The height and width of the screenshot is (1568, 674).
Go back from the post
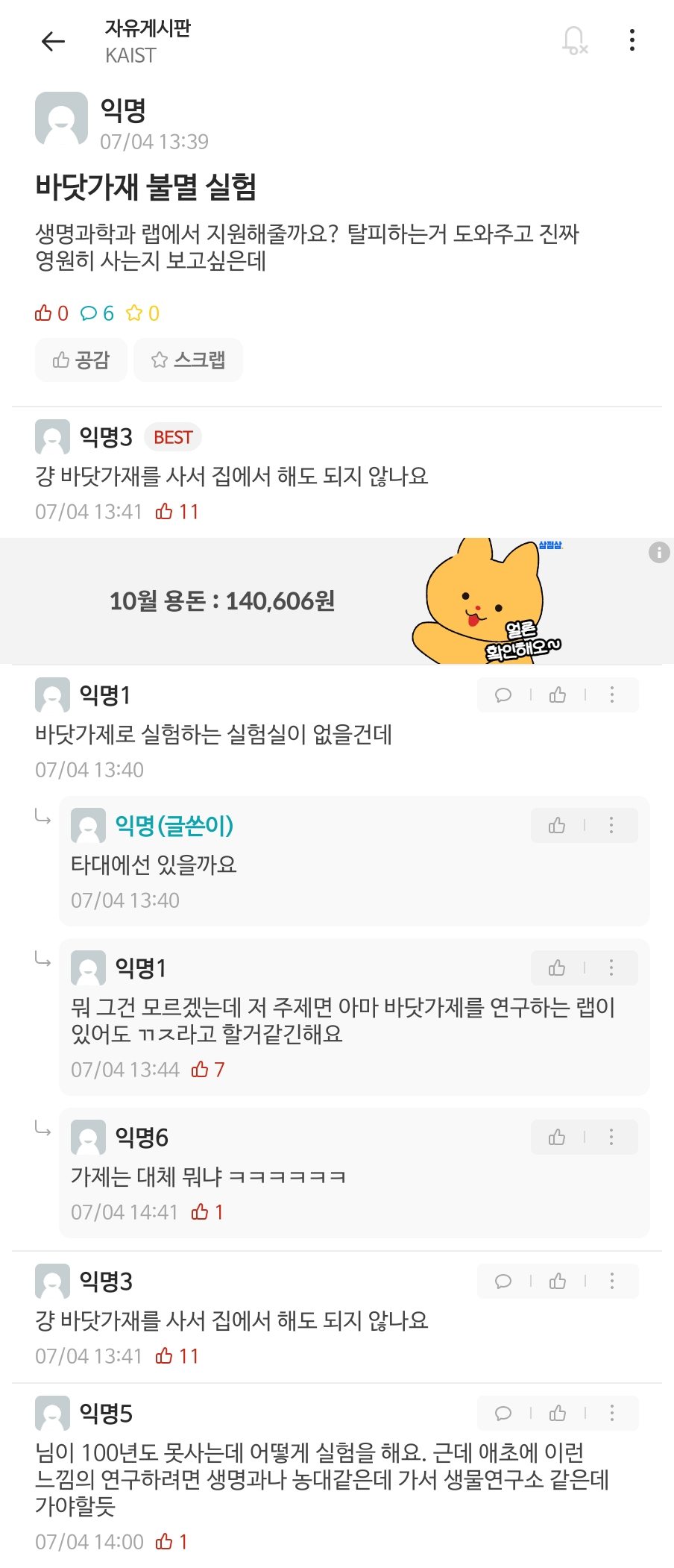53,42
